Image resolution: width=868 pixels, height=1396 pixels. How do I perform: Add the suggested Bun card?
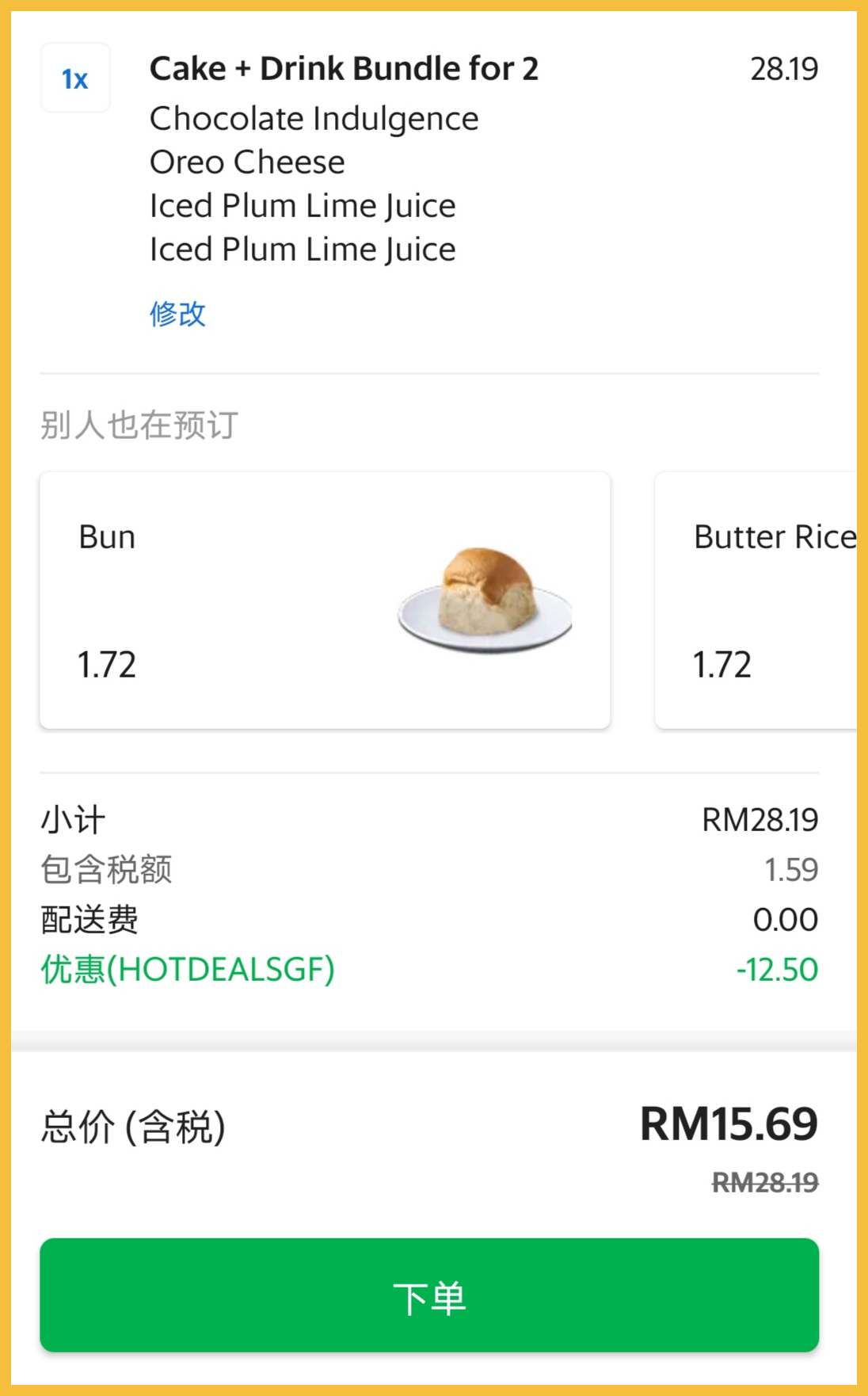pos(325,600)
